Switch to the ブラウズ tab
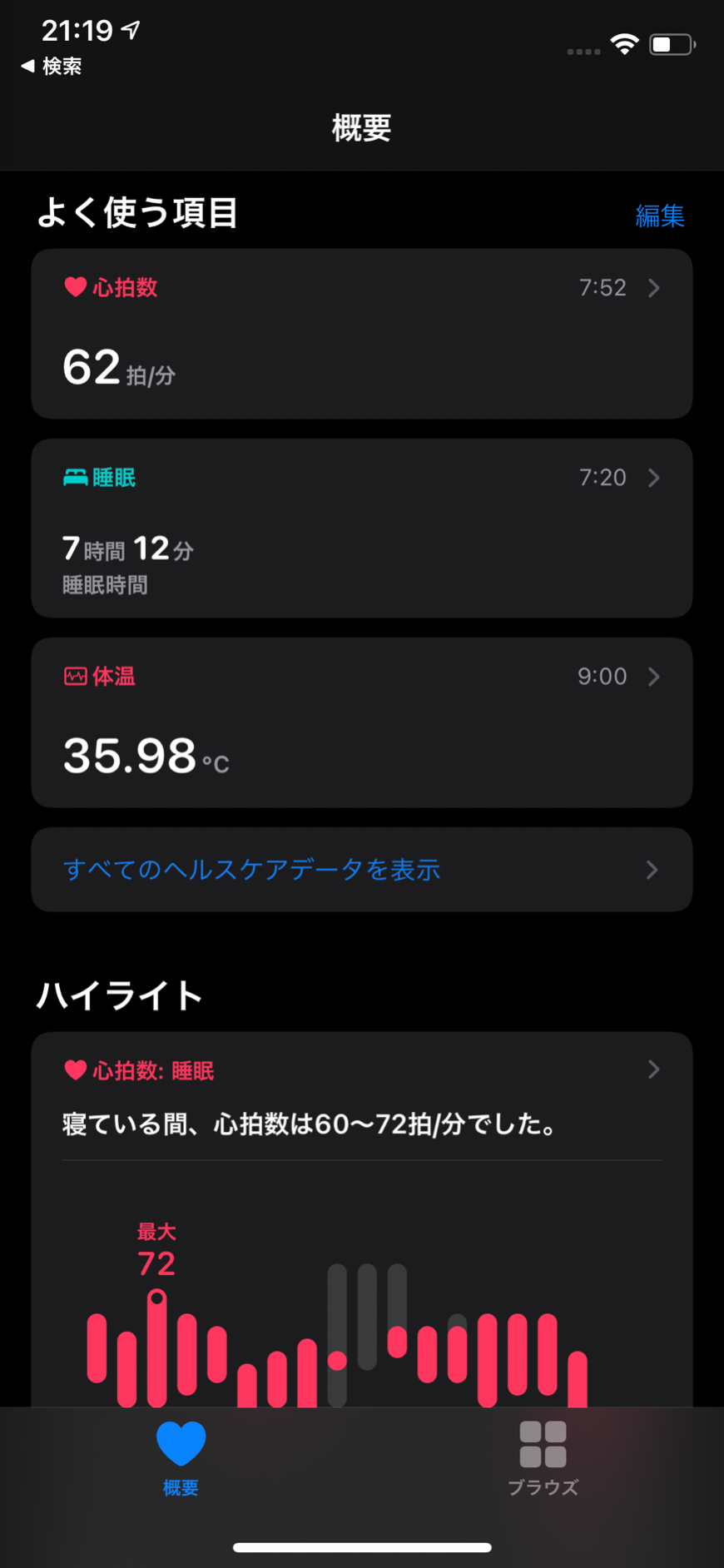The height and width of the screenshot is (1568, 724). [543, 1456]
